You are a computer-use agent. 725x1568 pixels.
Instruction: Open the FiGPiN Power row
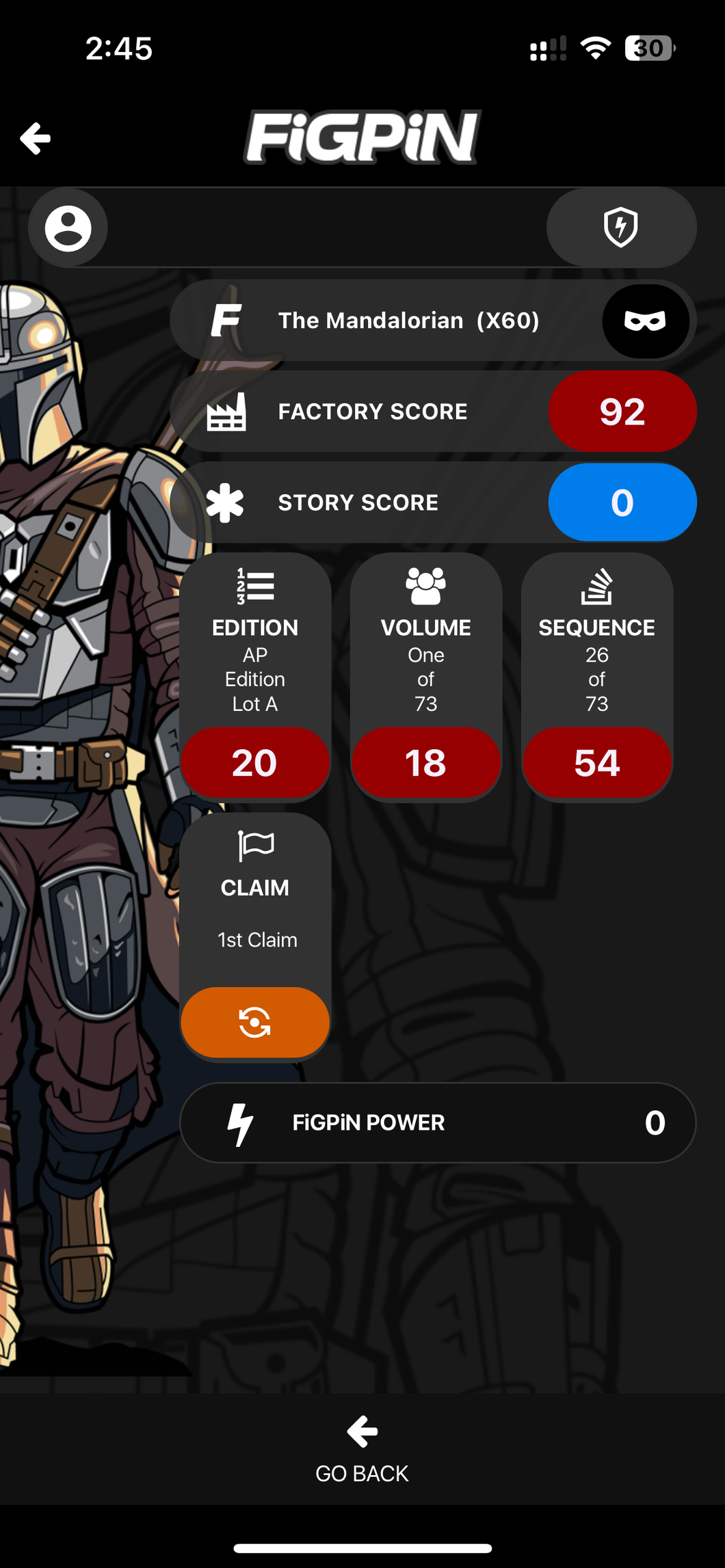pos(438,1122)
